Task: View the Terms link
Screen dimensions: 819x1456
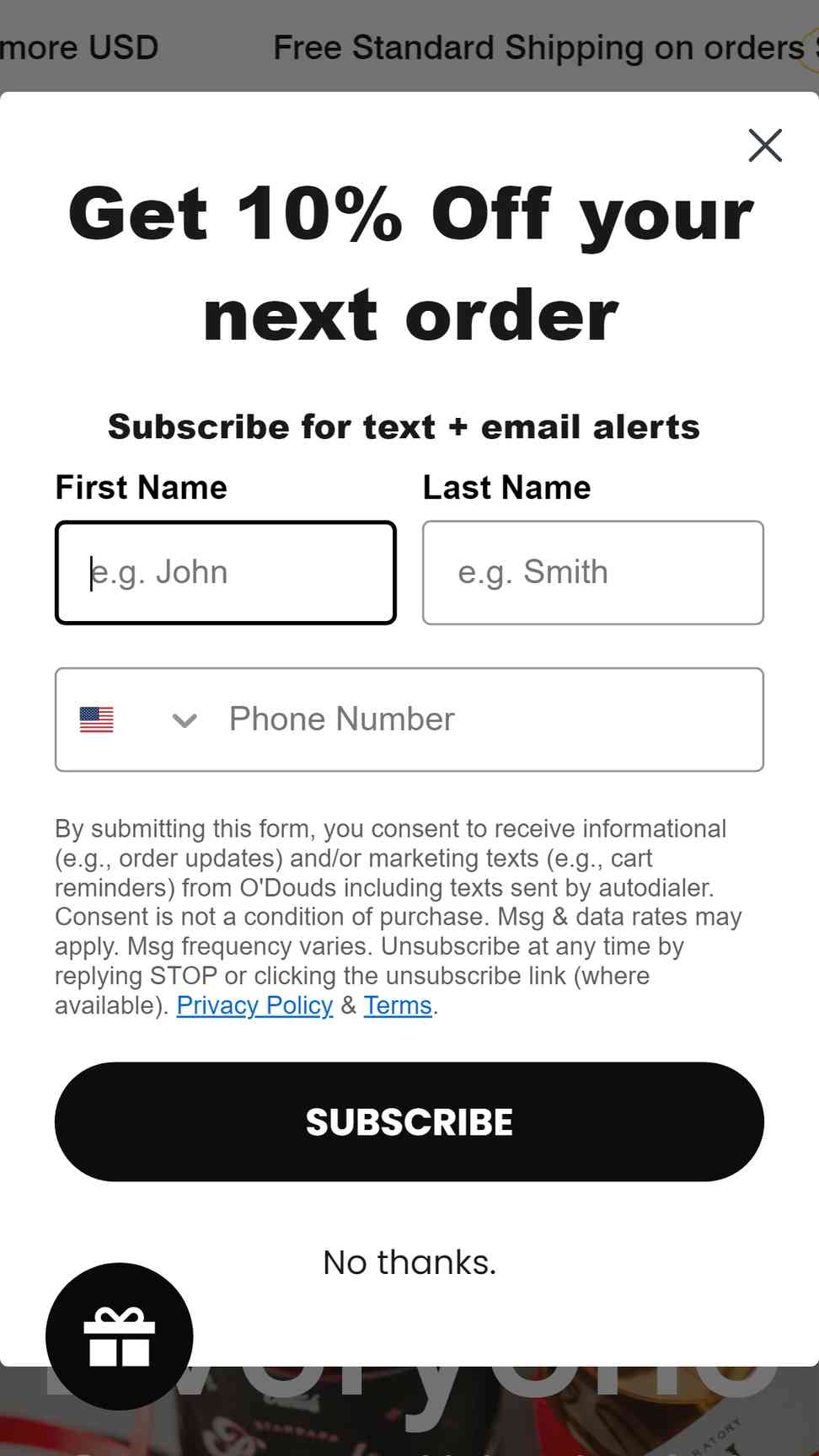Action: tap(398, 1005)
